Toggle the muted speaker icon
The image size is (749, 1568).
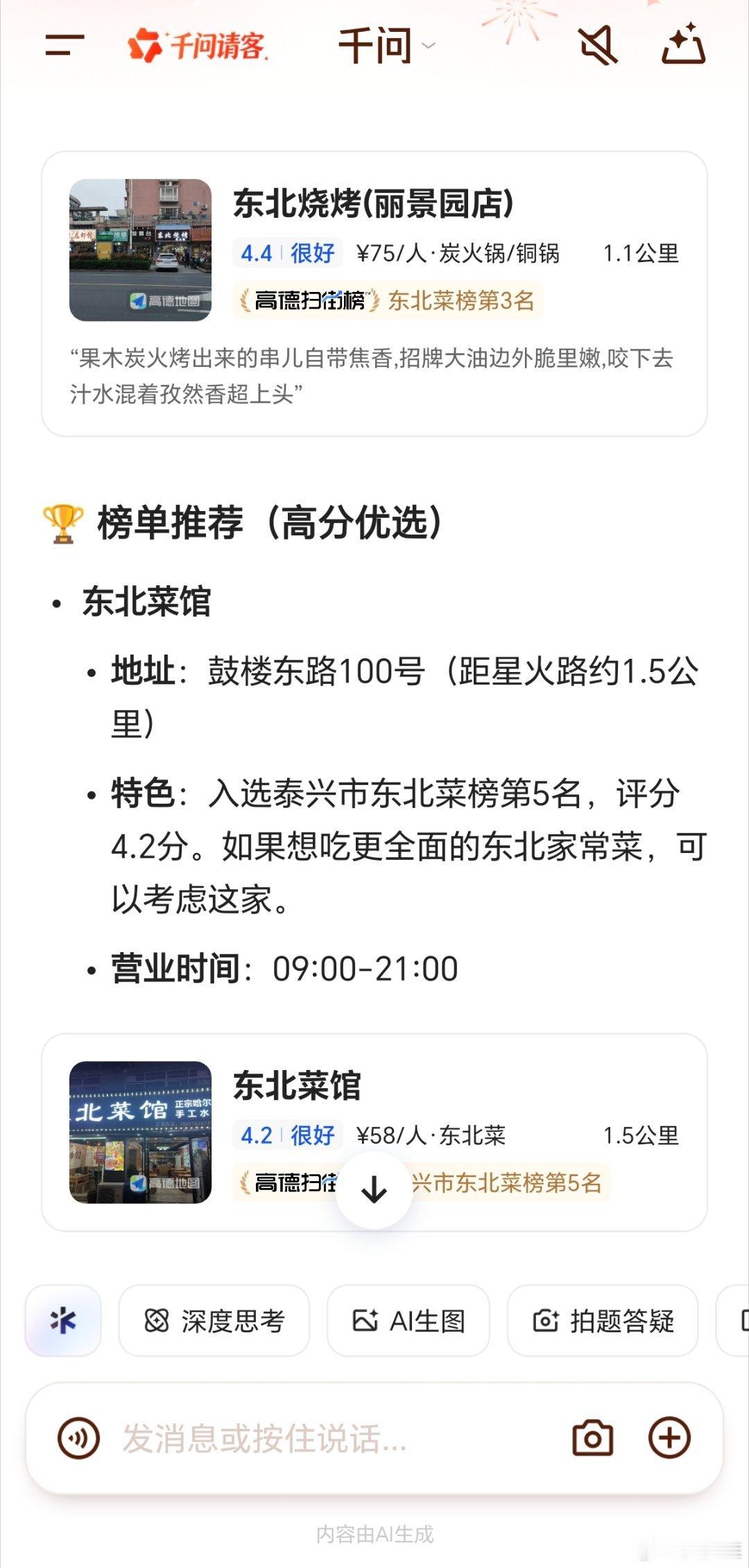tap(598, 46)
